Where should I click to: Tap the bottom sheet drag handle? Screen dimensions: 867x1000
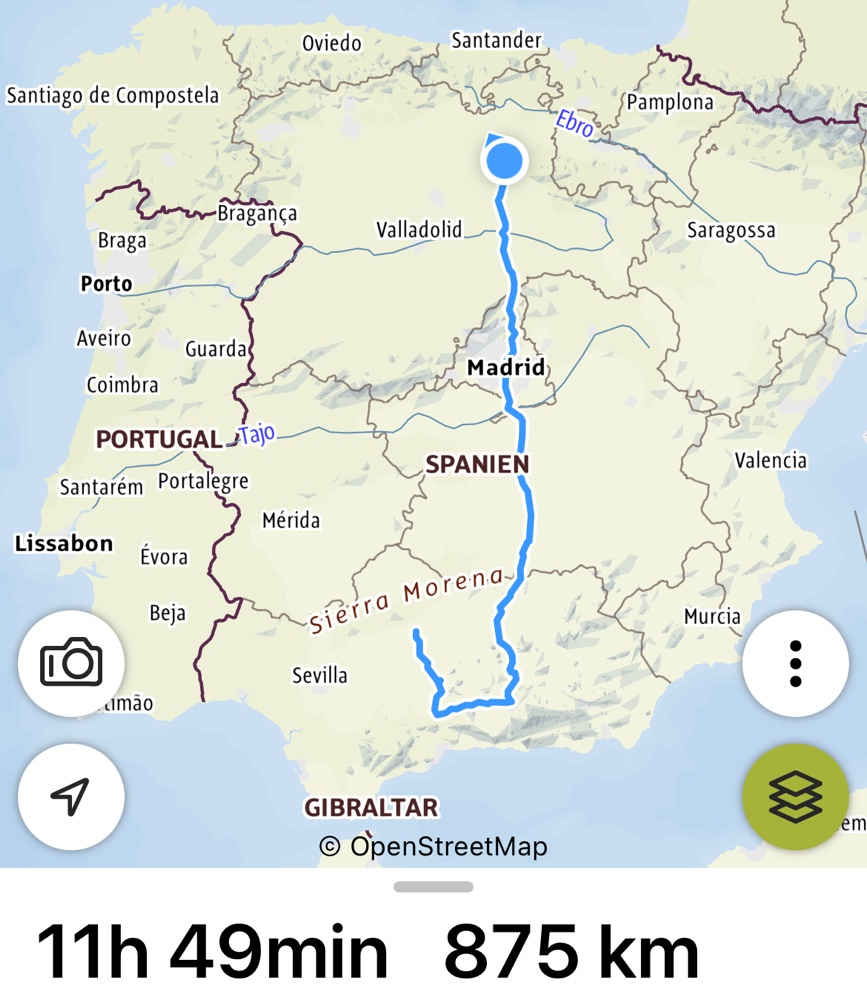433,886
